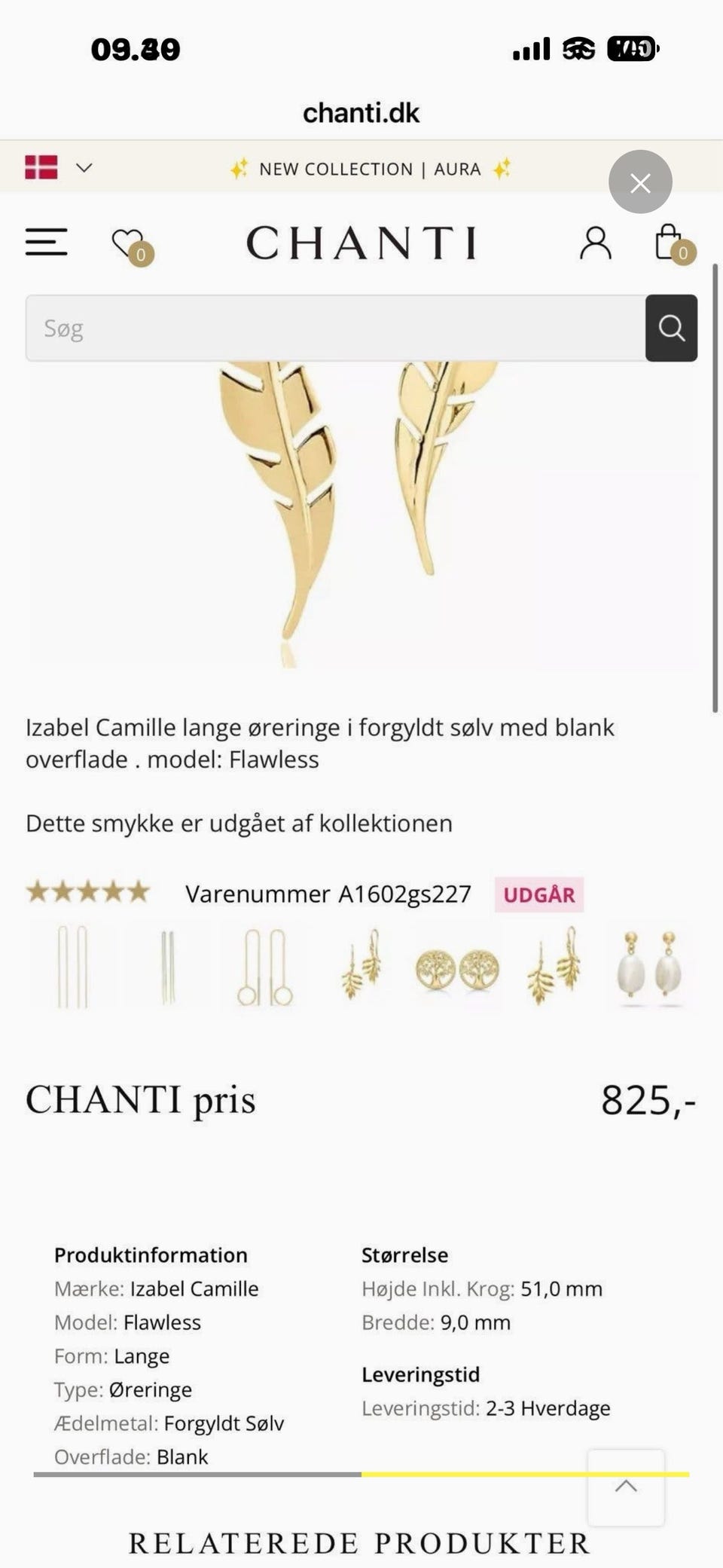This screenshot has width=723, height=1568.
Task: Tap the Søg search field
Action: pos(335,328)
